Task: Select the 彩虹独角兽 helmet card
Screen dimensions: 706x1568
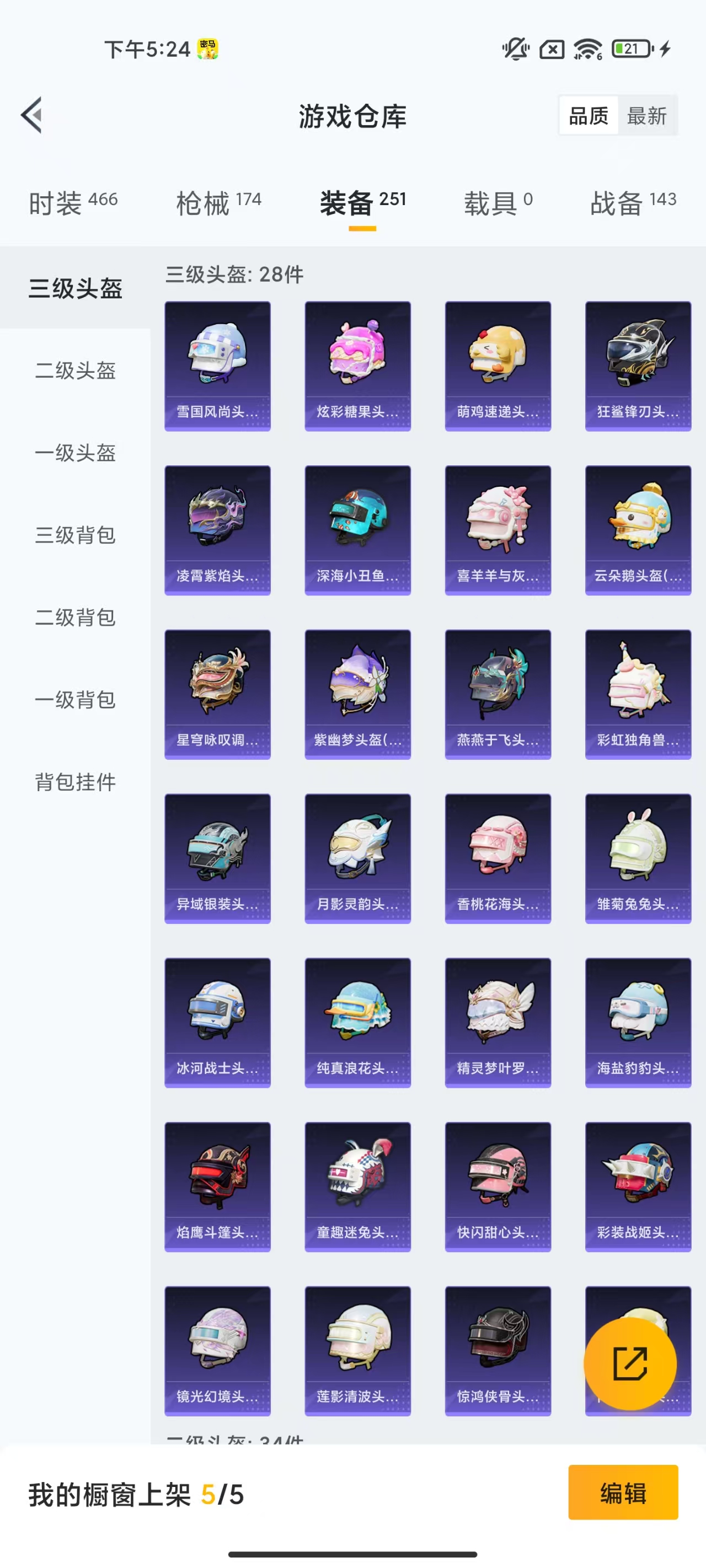Action: tap(638, 694)
